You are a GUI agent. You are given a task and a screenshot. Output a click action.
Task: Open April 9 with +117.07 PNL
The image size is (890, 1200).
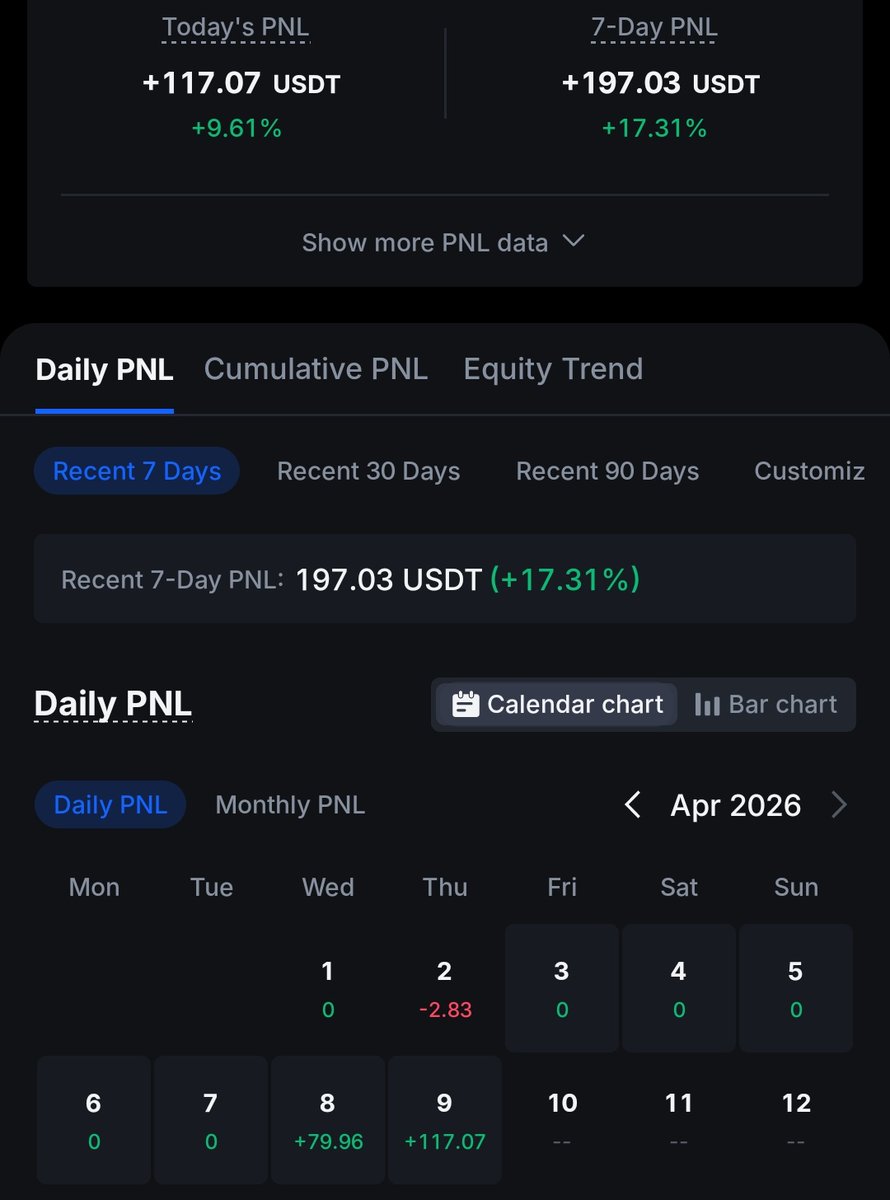(444, 1120)
